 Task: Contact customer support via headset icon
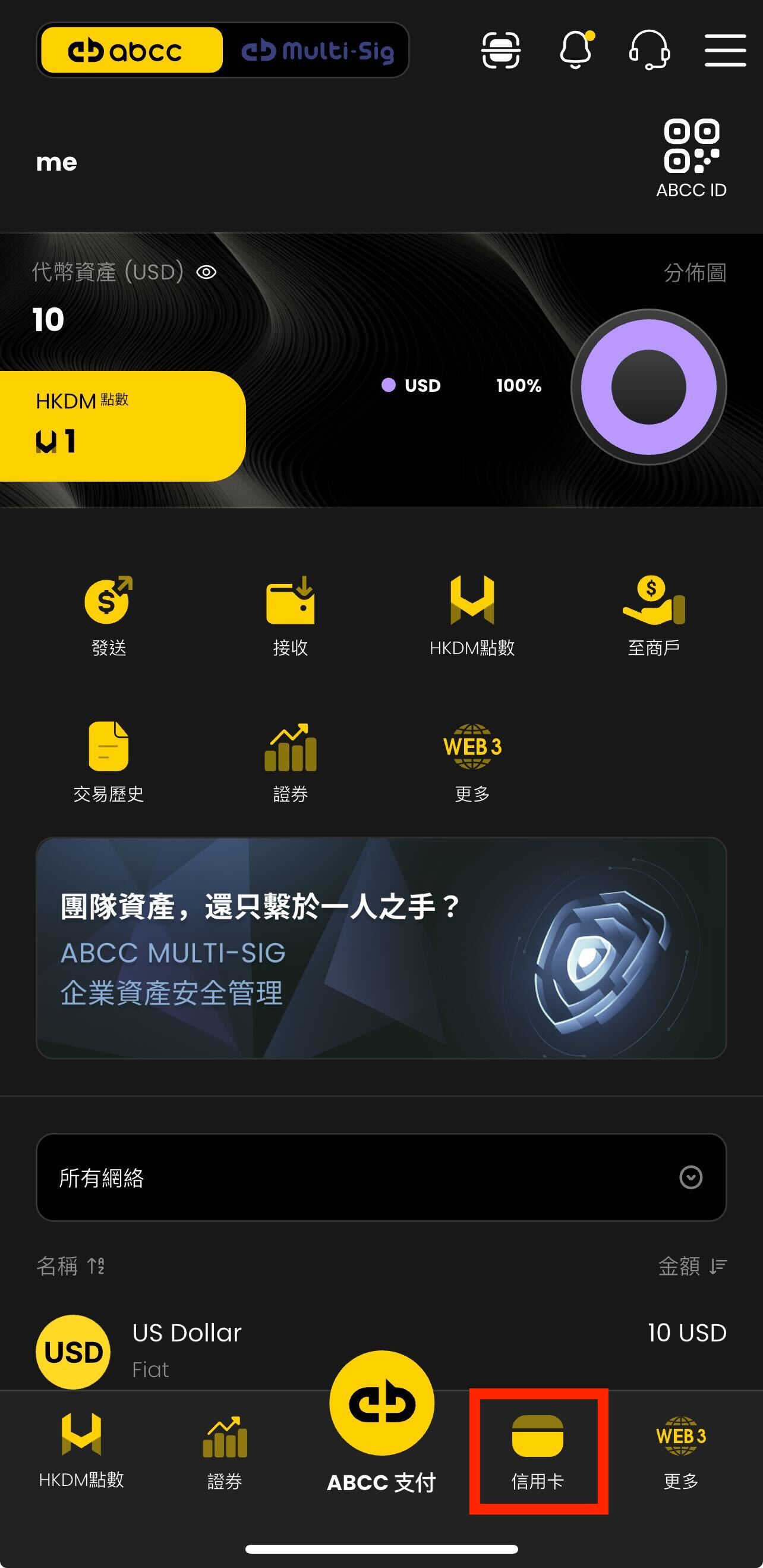pyautogui.click(x=650, y=50)
